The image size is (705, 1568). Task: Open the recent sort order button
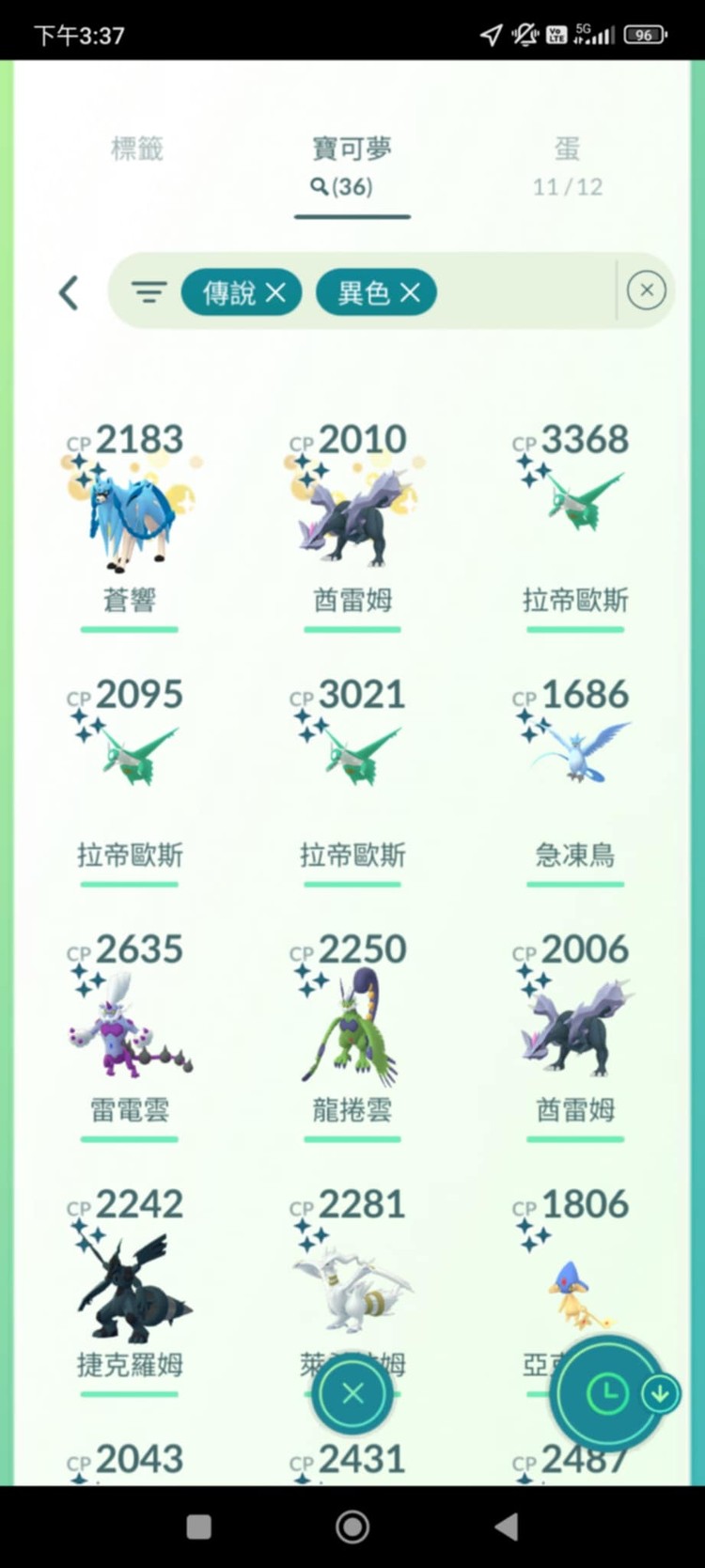(x=609, y=1393)
